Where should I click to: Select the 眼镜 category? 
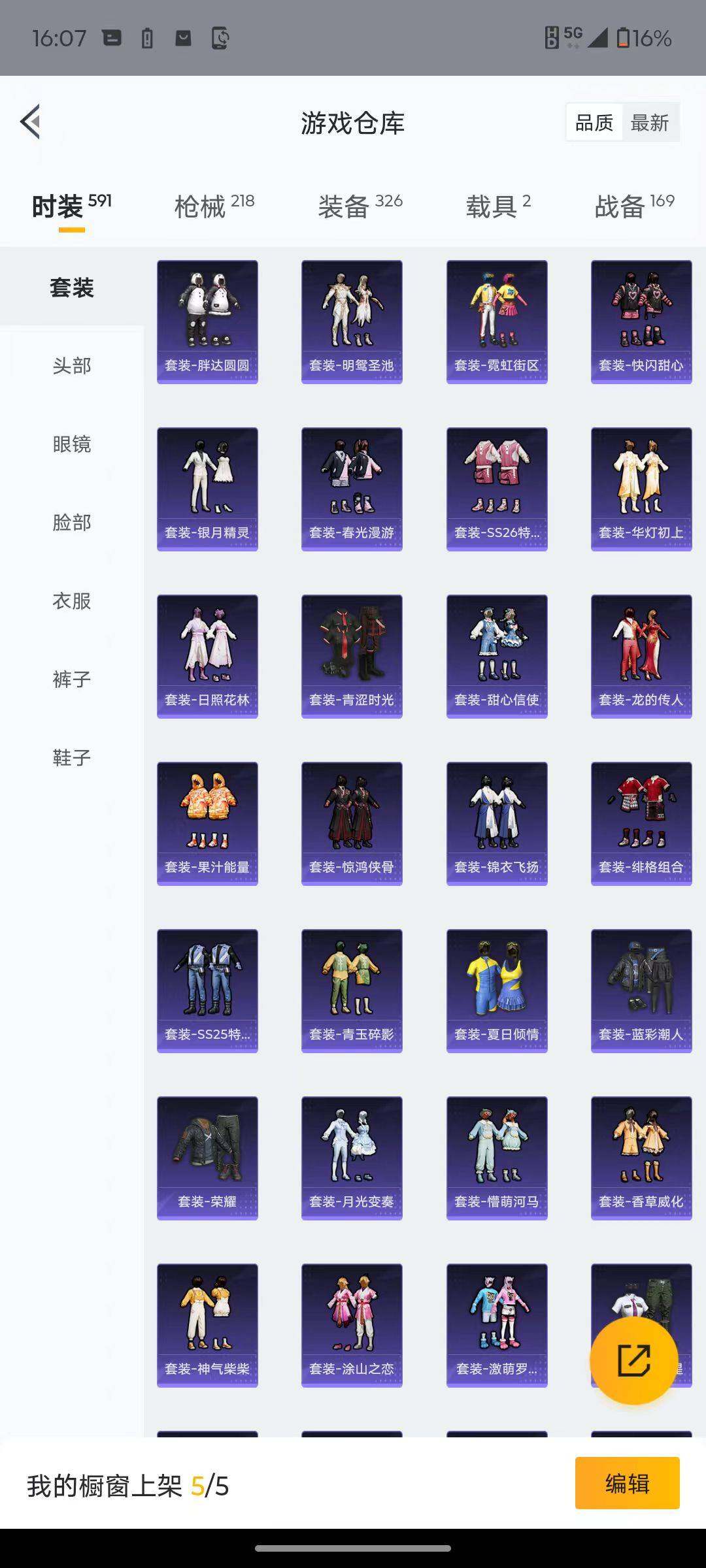(72, 444)
